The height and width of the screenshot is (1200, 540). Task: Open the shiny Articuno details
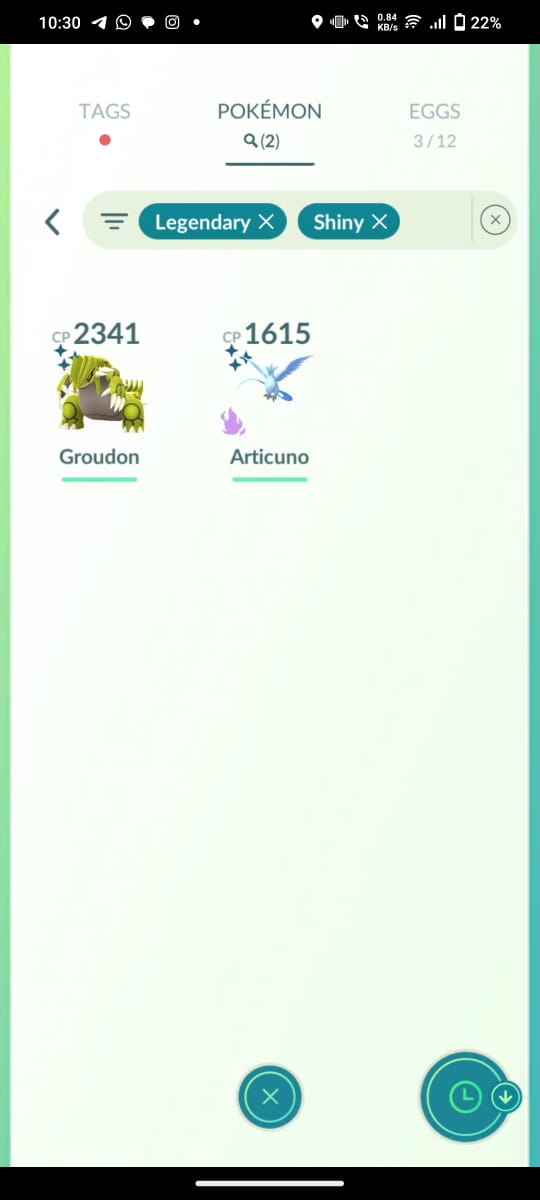(270, 395)
